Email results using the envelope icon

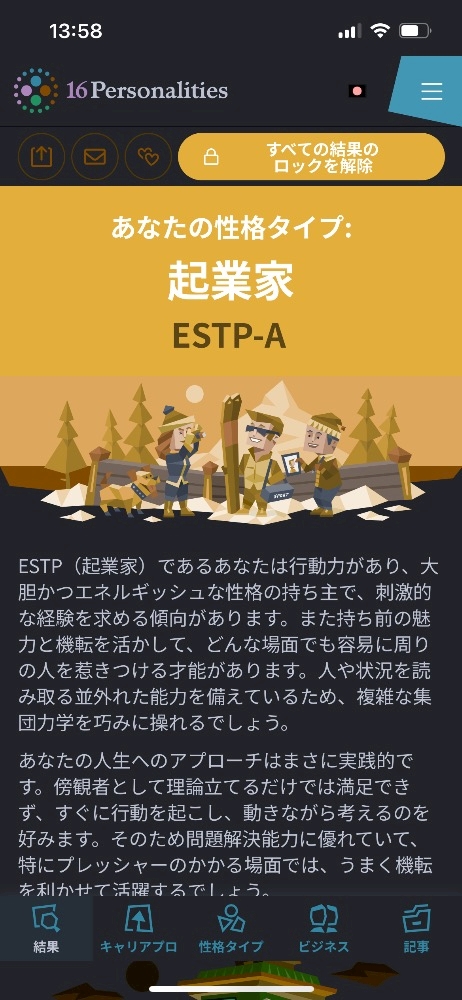[x=94, y=157]
